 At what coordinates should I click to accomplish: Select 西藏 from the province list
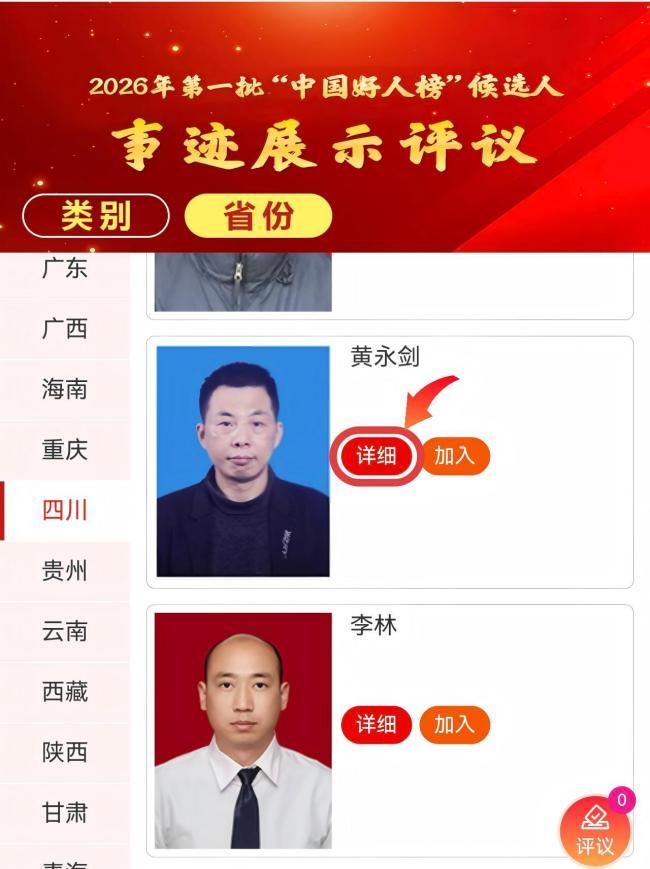[x=65, y=692]
